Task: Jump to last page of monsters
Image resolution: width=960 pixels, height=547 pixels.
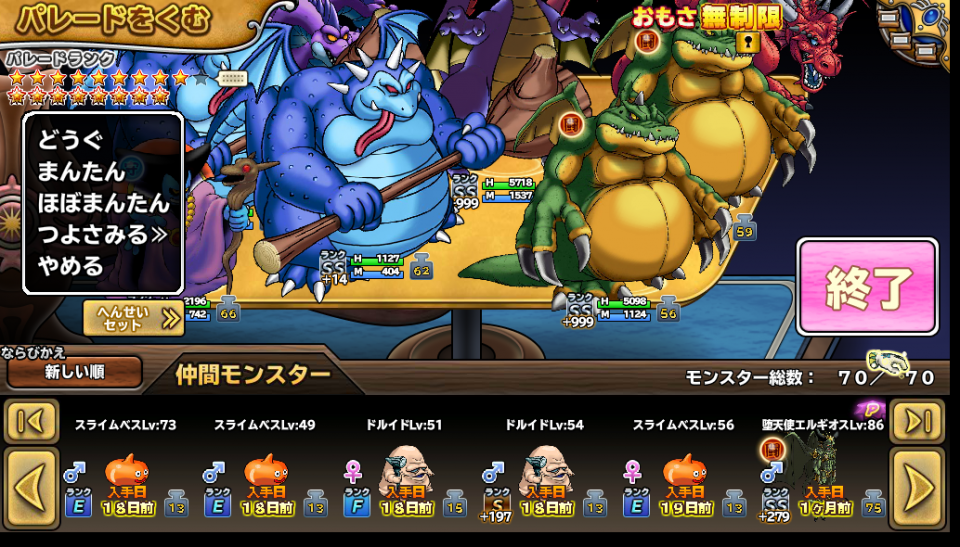Action: click(x=915, y=421)
